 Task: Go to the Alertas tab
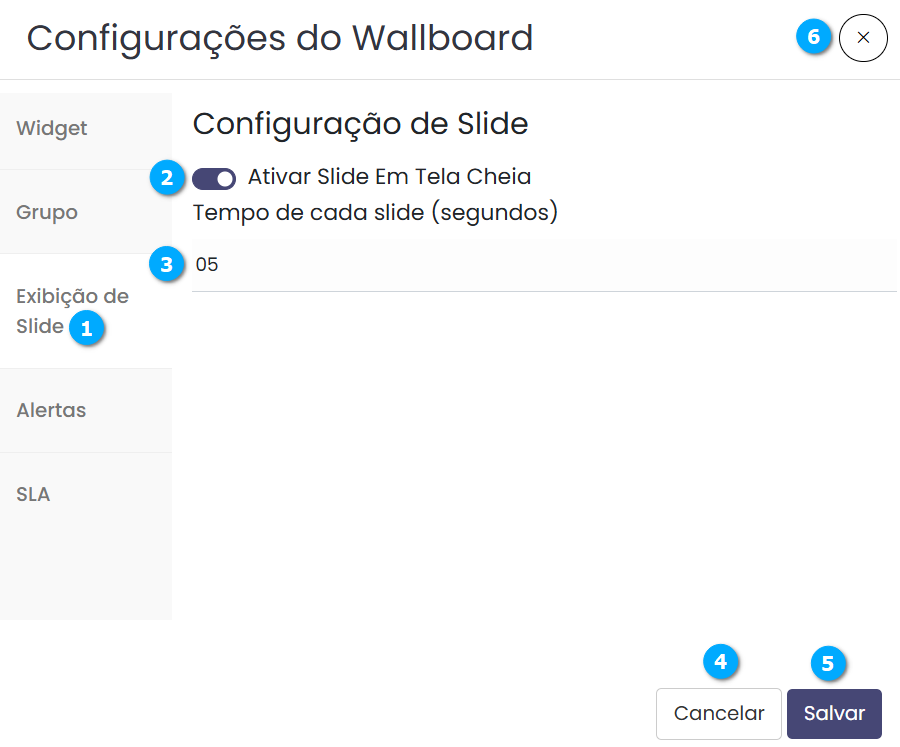[x=51, y=411]
